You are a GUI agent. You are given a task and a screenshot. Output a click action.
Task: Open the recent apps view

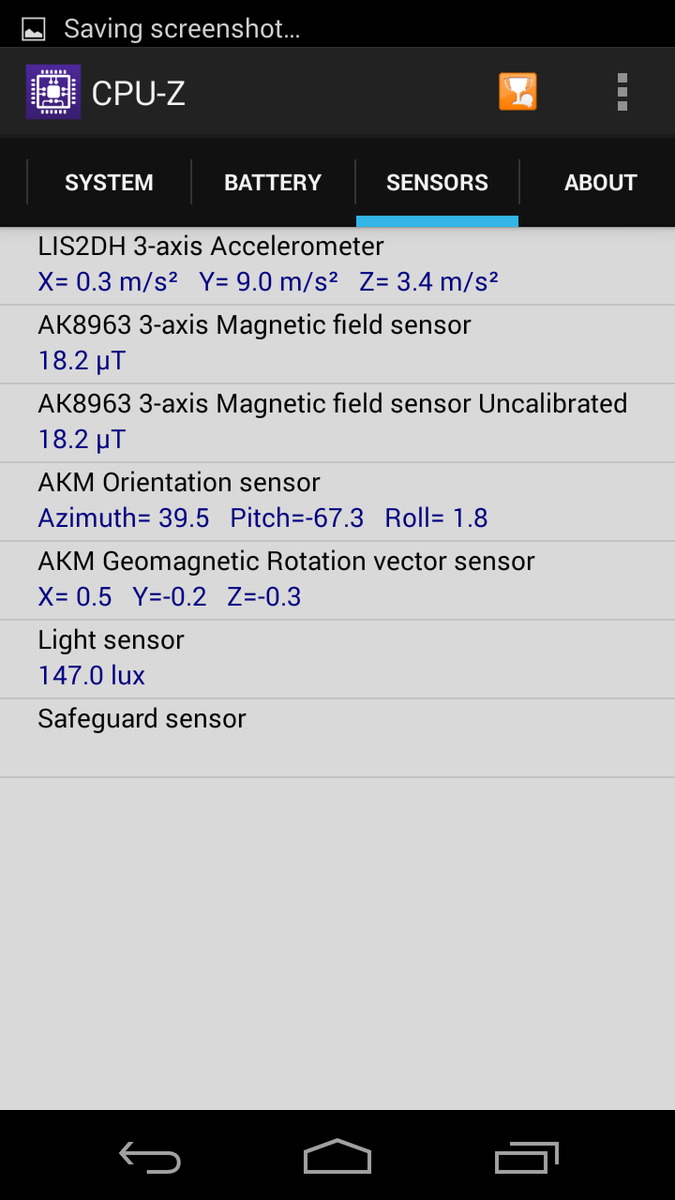tap(526, 1157)
